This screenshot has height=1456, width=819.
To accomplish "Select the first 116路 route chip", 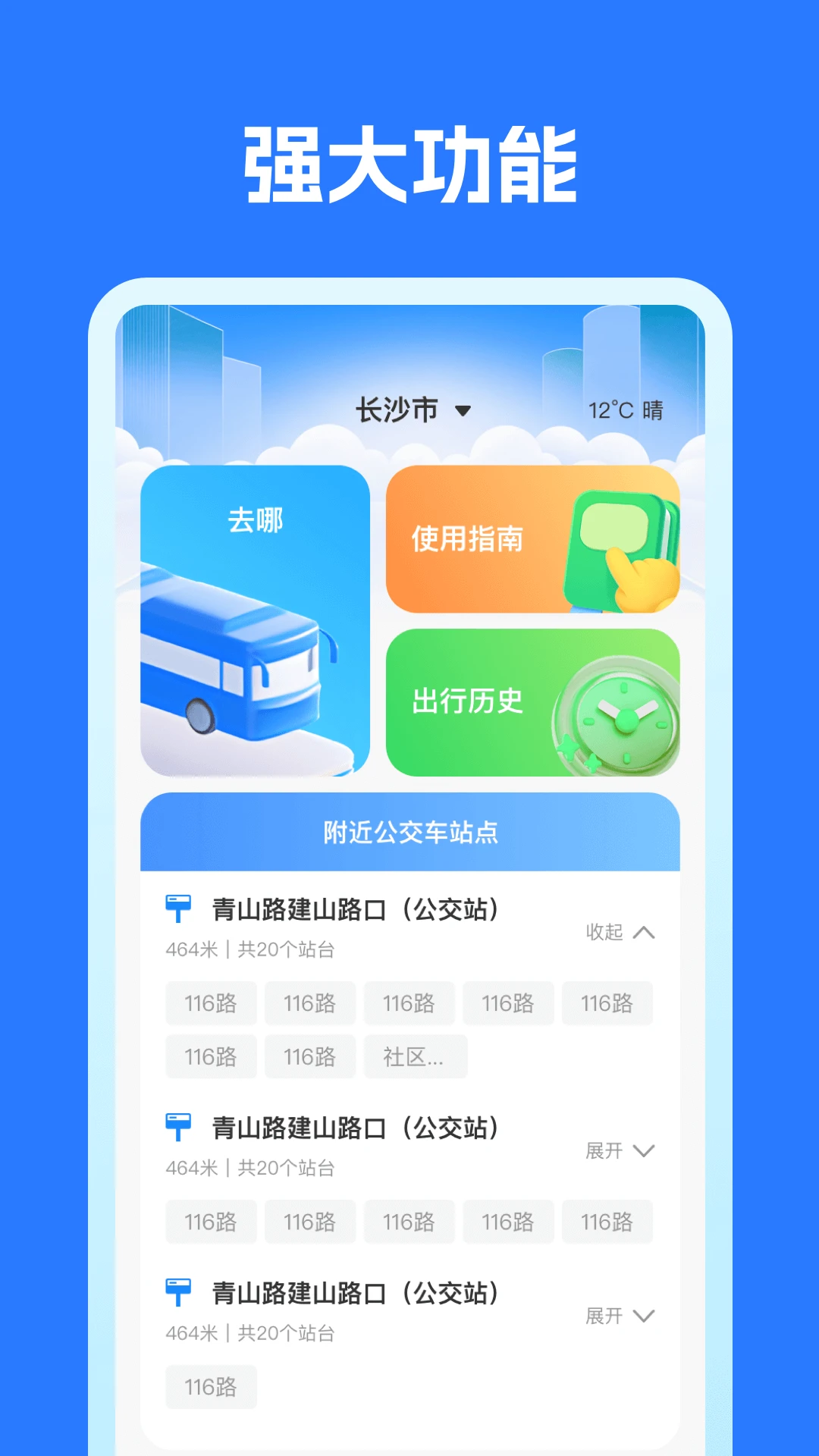I will [x=211, y=1003].
